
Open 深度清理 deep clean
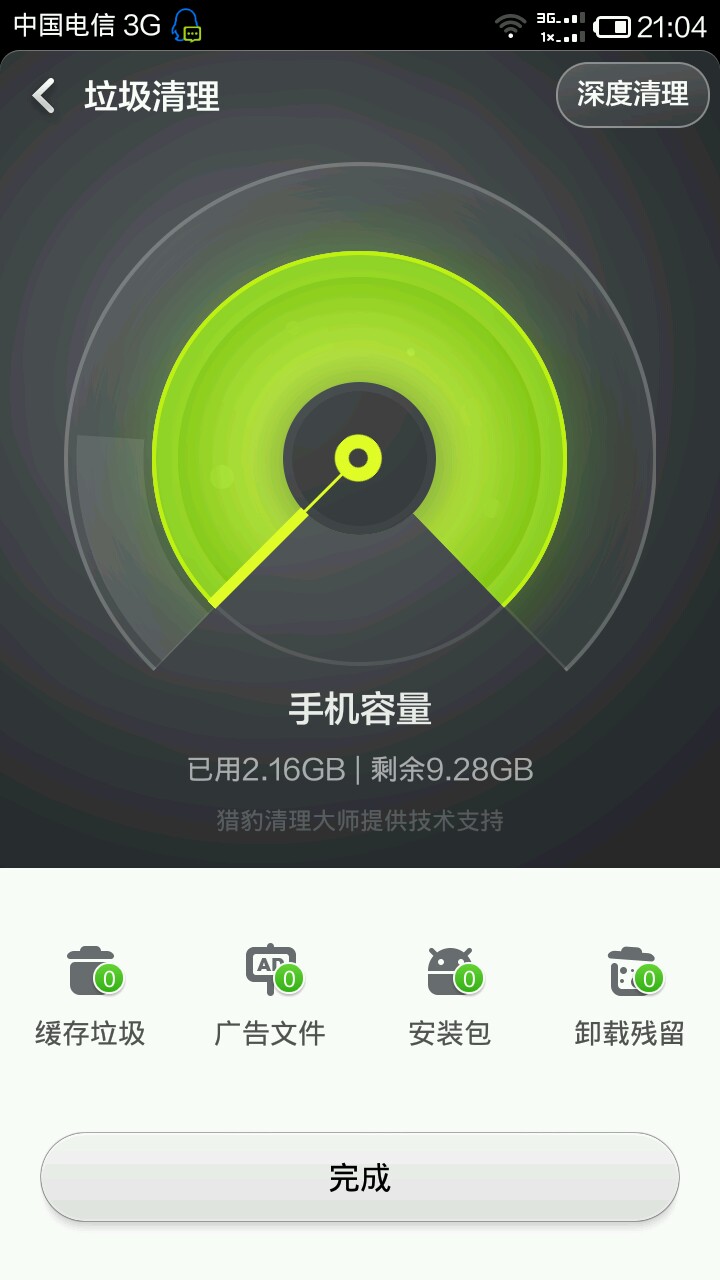[632, 95]
